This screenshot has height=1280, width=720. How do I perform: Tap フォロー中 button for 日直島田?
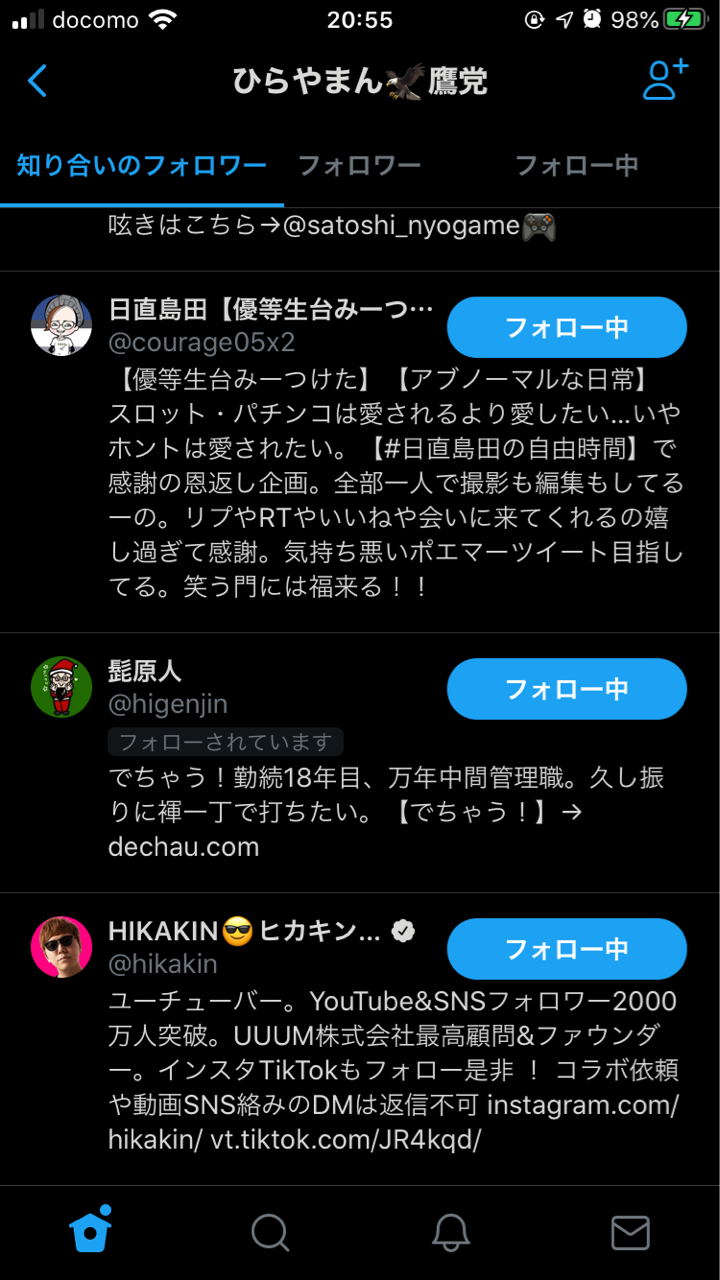(x=566, y=327)
